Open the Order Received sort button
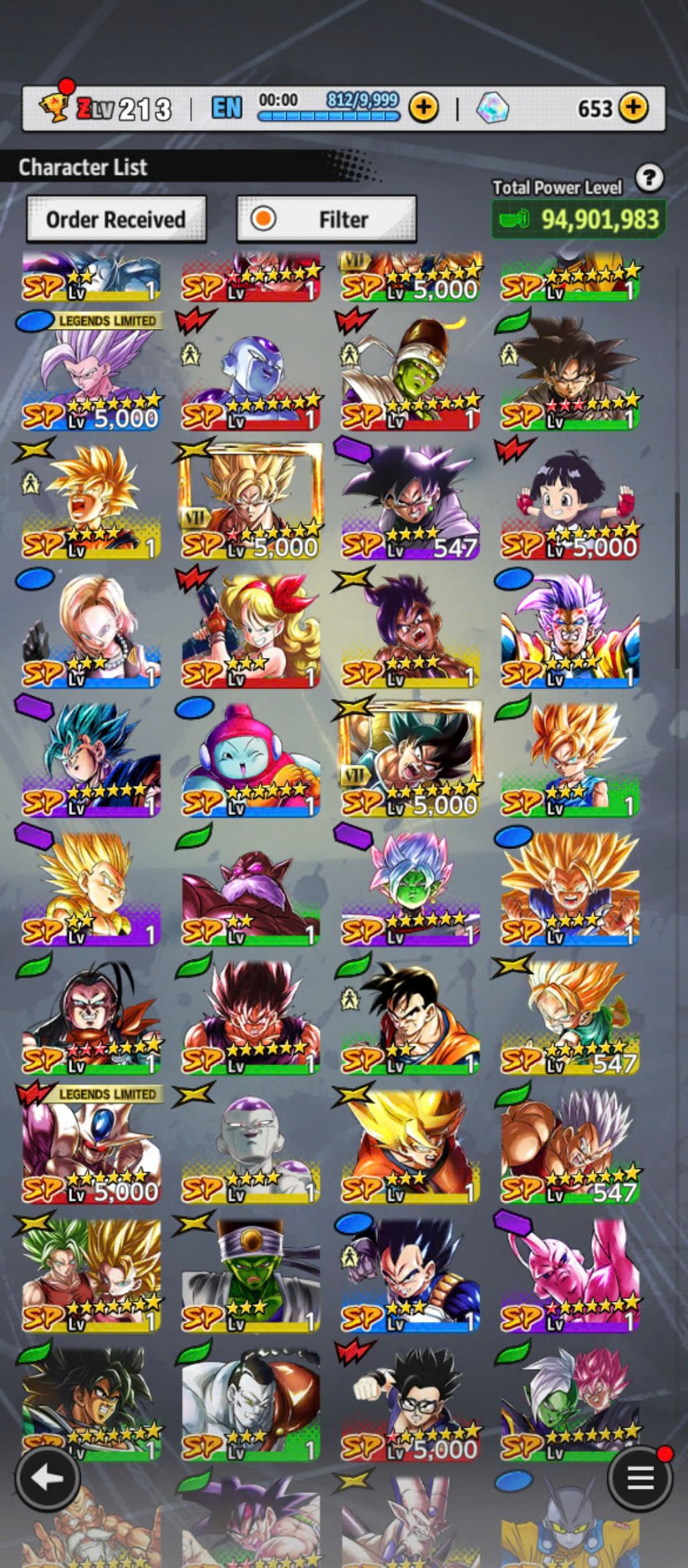 point(116,219)
